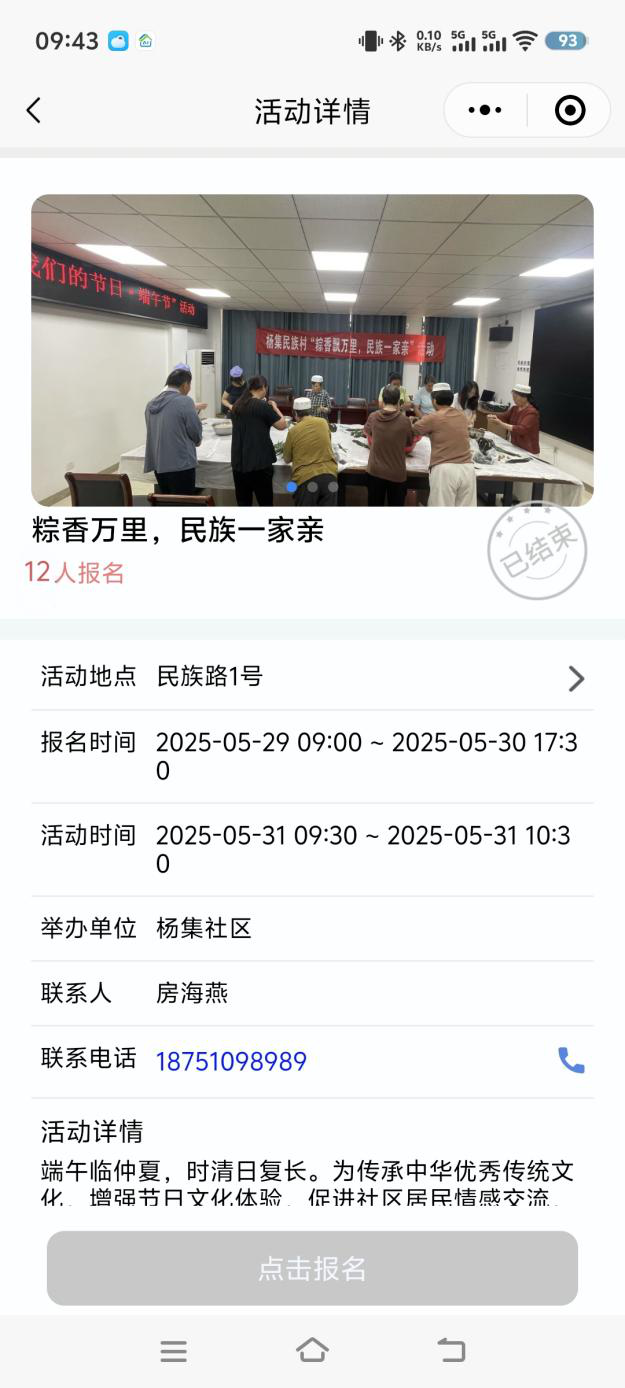
Task: Tap the system home button
Action: point(312,1351)
